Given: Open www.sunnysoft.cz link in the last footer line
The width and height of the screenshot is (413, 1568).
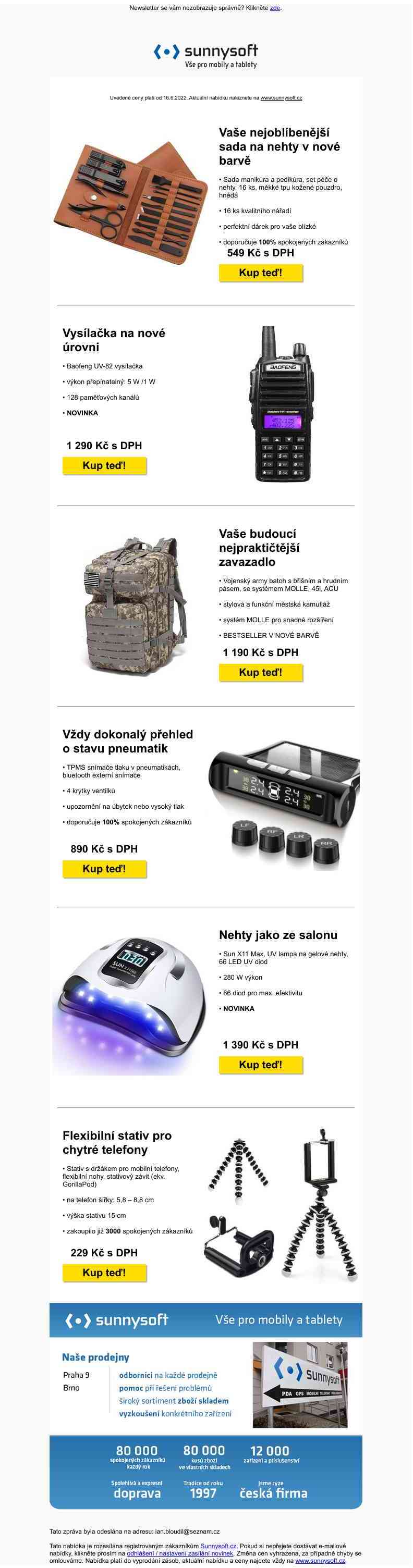Looking at the screenshot, I should click(320, 1560).
